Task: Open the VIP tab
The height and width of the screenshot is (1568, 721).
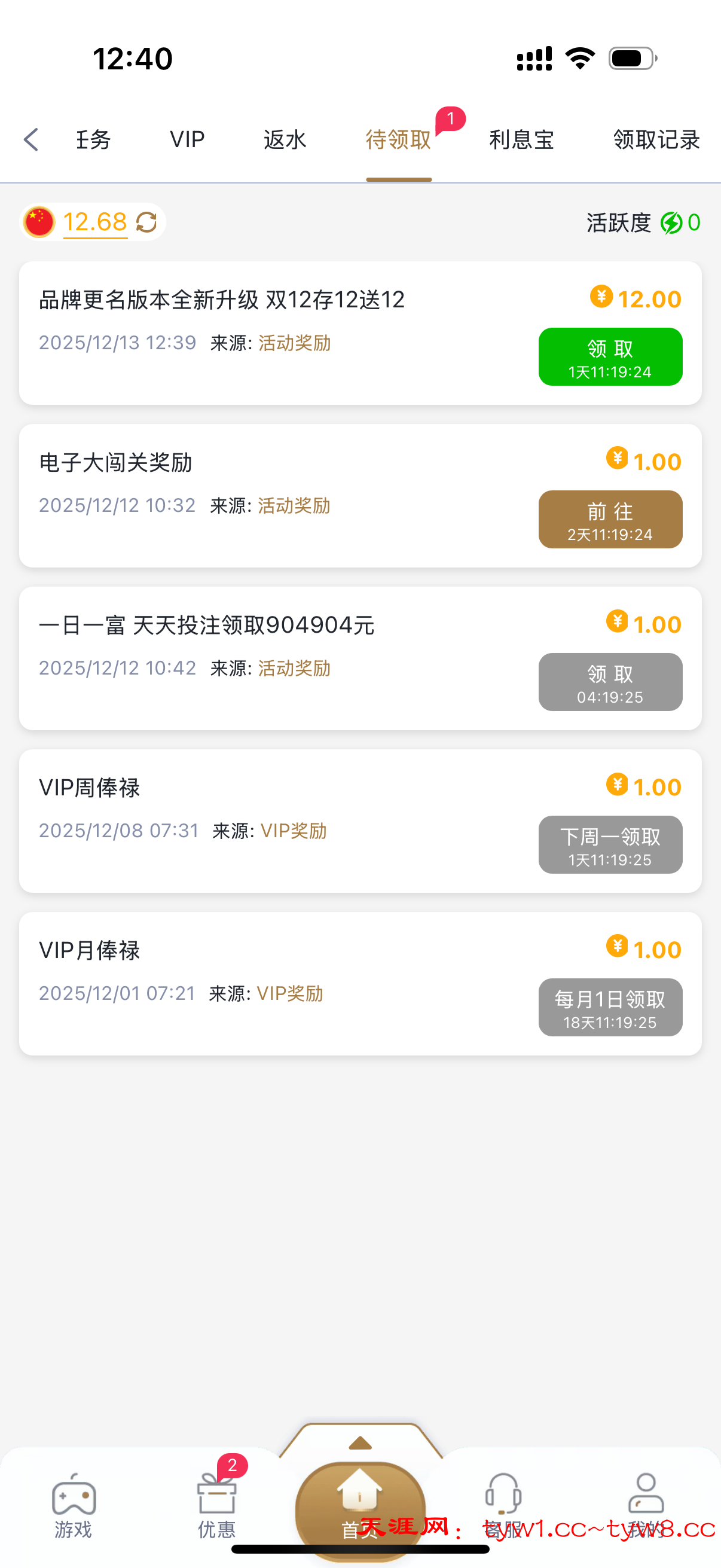Action: pos(187,139)
